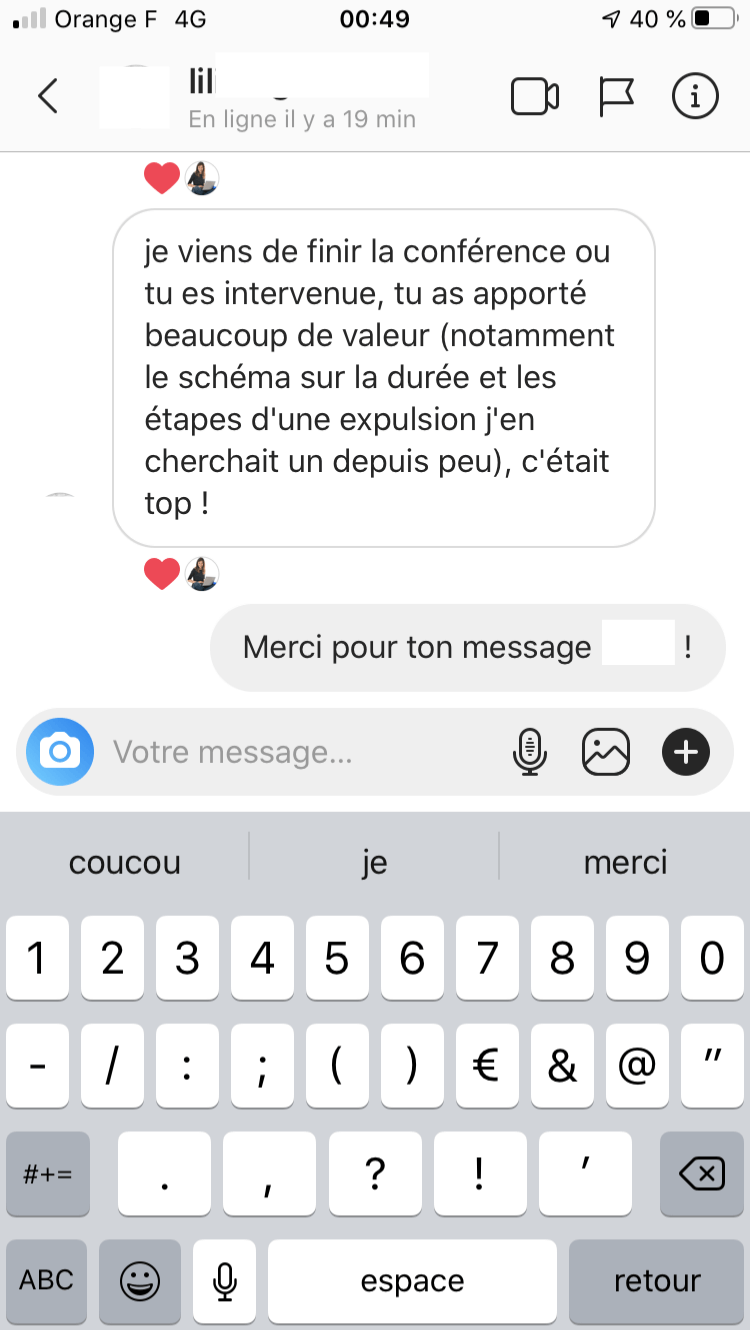Image resolution: width=750 pixels, height=1330 pixels.
Task: Flag this conversation
Action: point(616,96)
